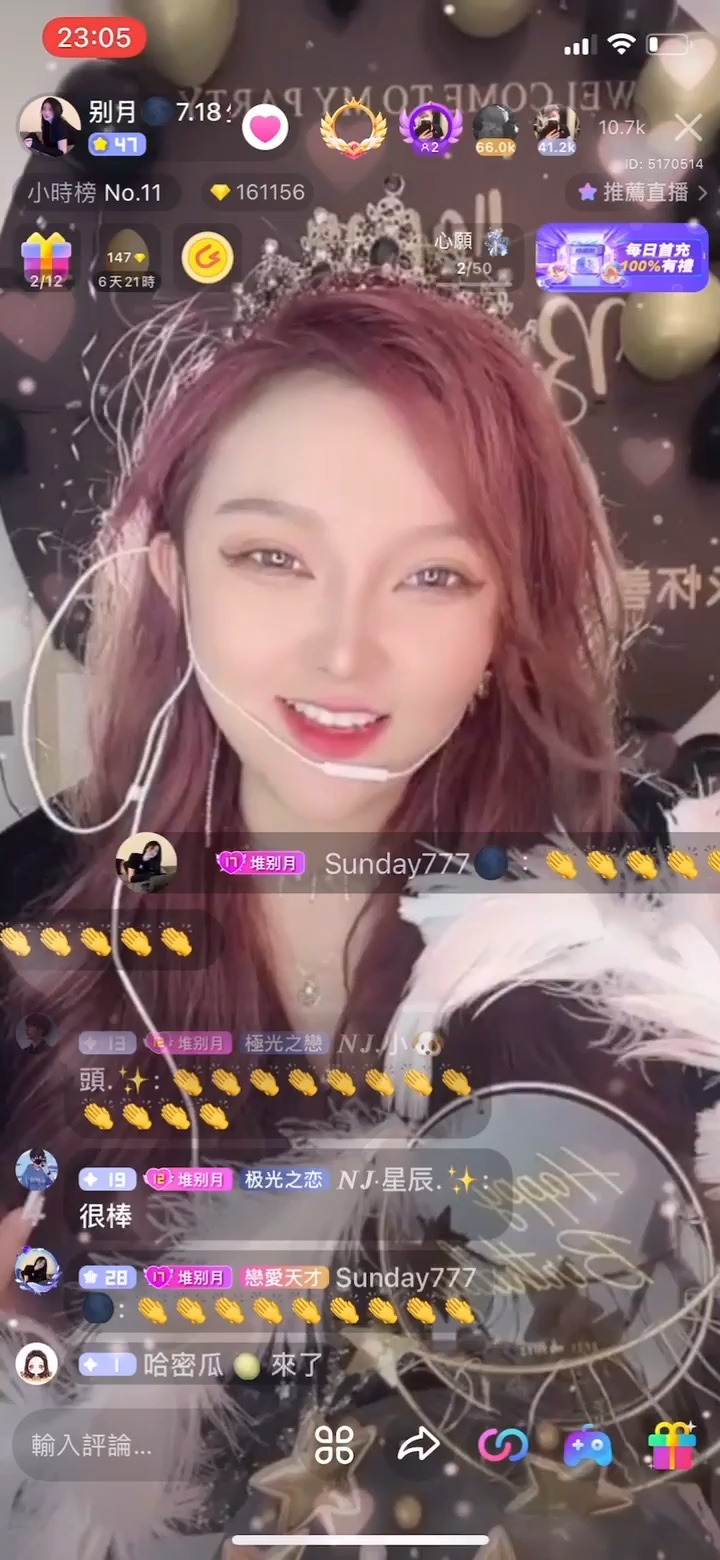Follow the streamer with heart button

(265, 128)
